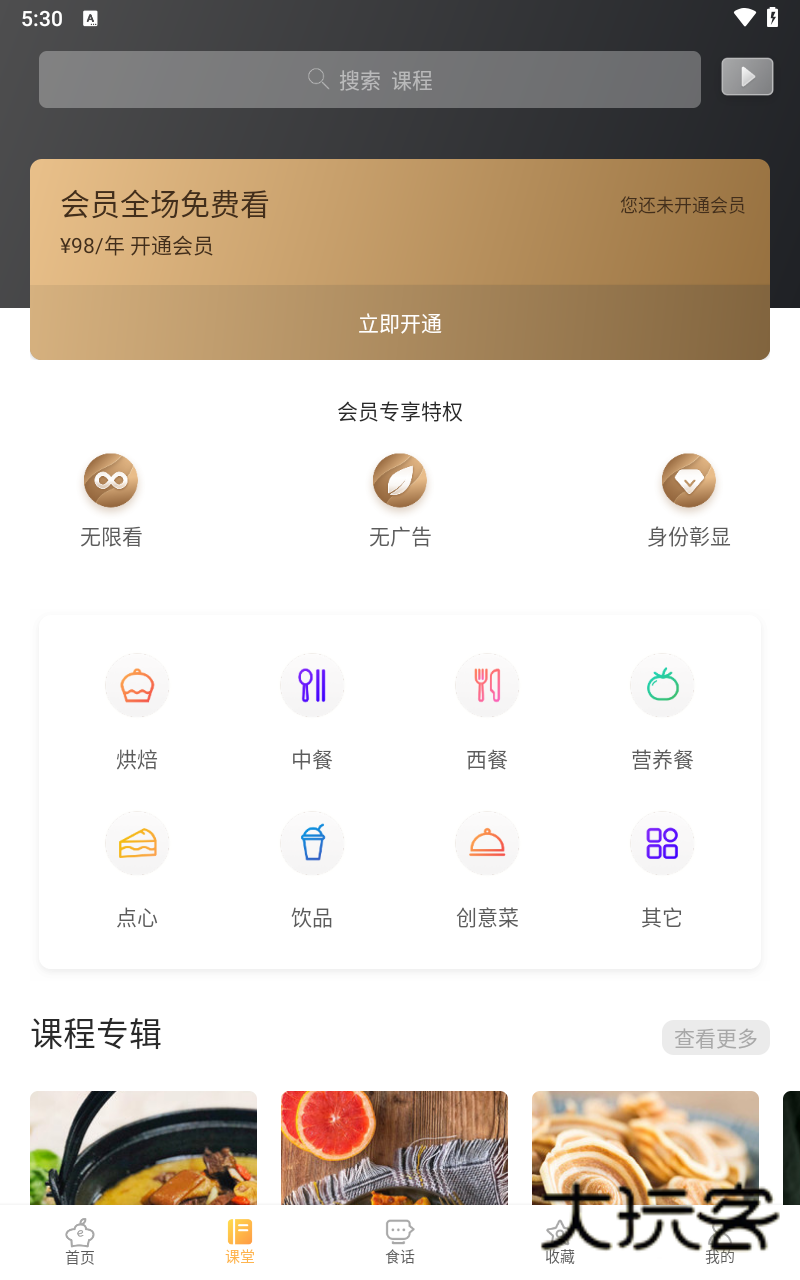This screenshot has width=800, height=1280.
Task: Tap the 身份彰显 identity badge icon
Action: [689, 480]
